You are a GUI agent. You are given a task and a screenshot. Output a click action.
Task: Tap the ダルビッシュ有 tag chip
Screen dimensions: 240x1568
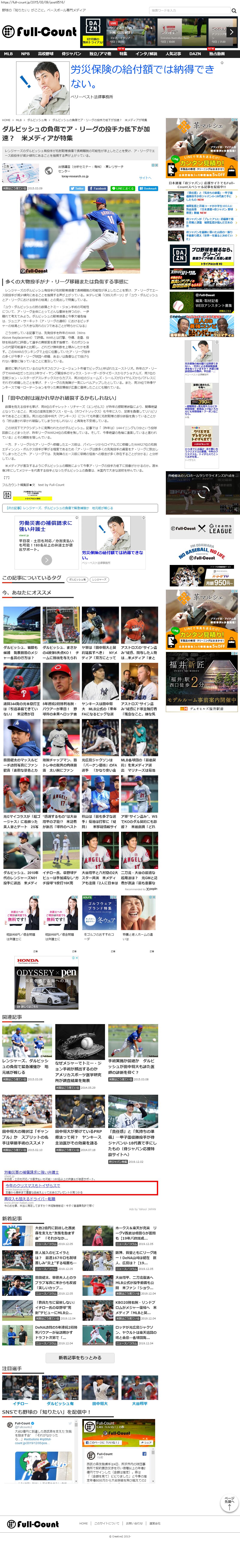tap(76, 580)
